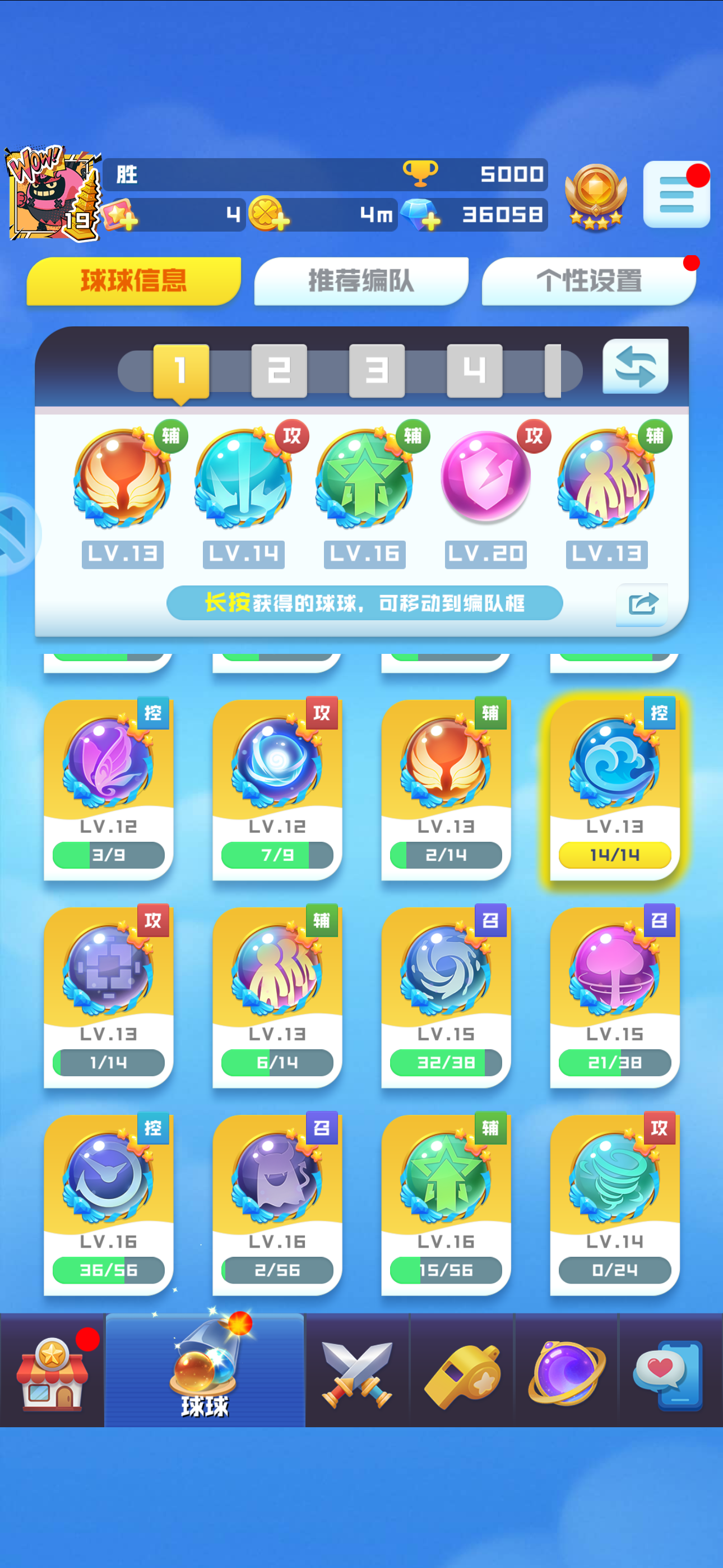Open the LV.14 tornado ball card 0/24
This screenshot has width=723, height=1568.
[614, 1203]
